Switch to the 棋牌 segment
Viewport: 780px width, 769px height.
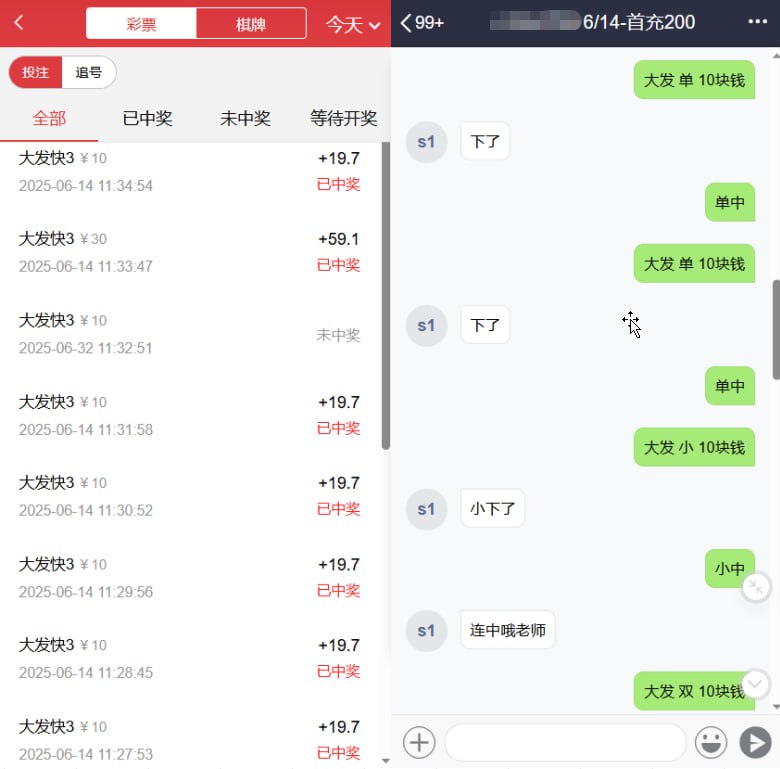pyautogui.click(x=251, y=23)
